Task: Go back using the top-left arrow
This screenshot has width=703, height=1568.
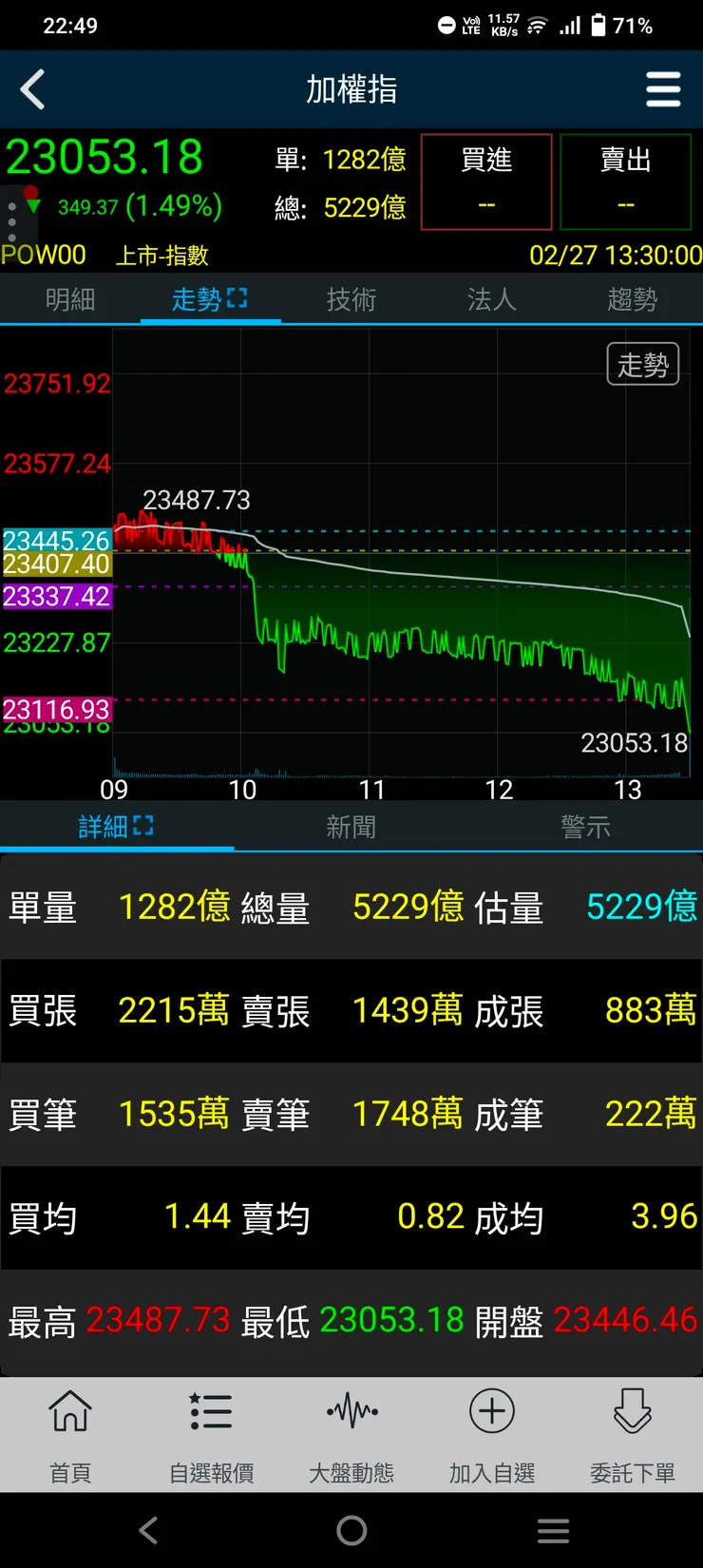Action: click(x=33, y=90)
